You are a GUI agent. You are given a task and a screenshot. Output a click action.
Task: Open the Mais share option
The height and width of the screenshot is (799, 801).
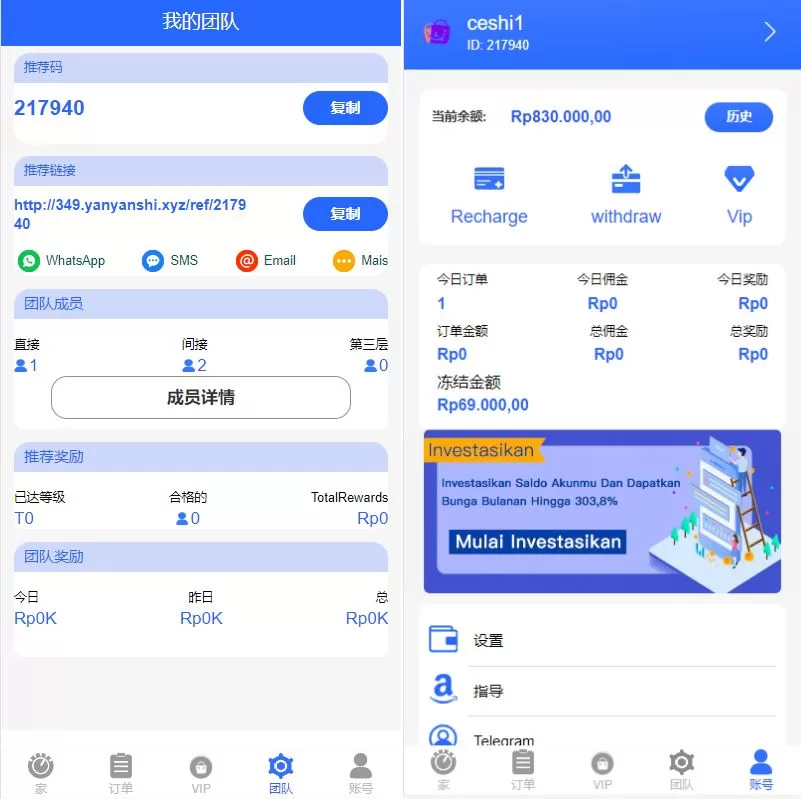pyautogui.click(x=360, y=261)
